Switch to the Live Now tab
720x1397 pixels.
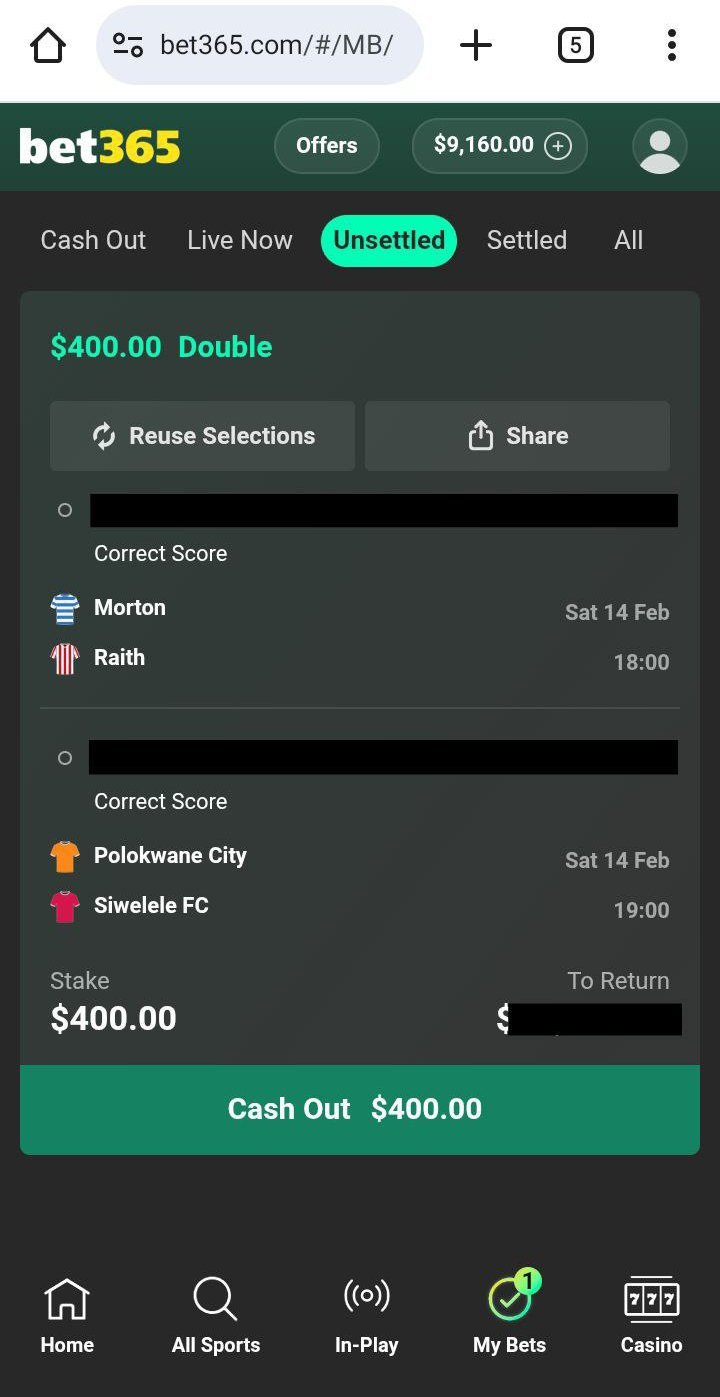click(240, 240)
